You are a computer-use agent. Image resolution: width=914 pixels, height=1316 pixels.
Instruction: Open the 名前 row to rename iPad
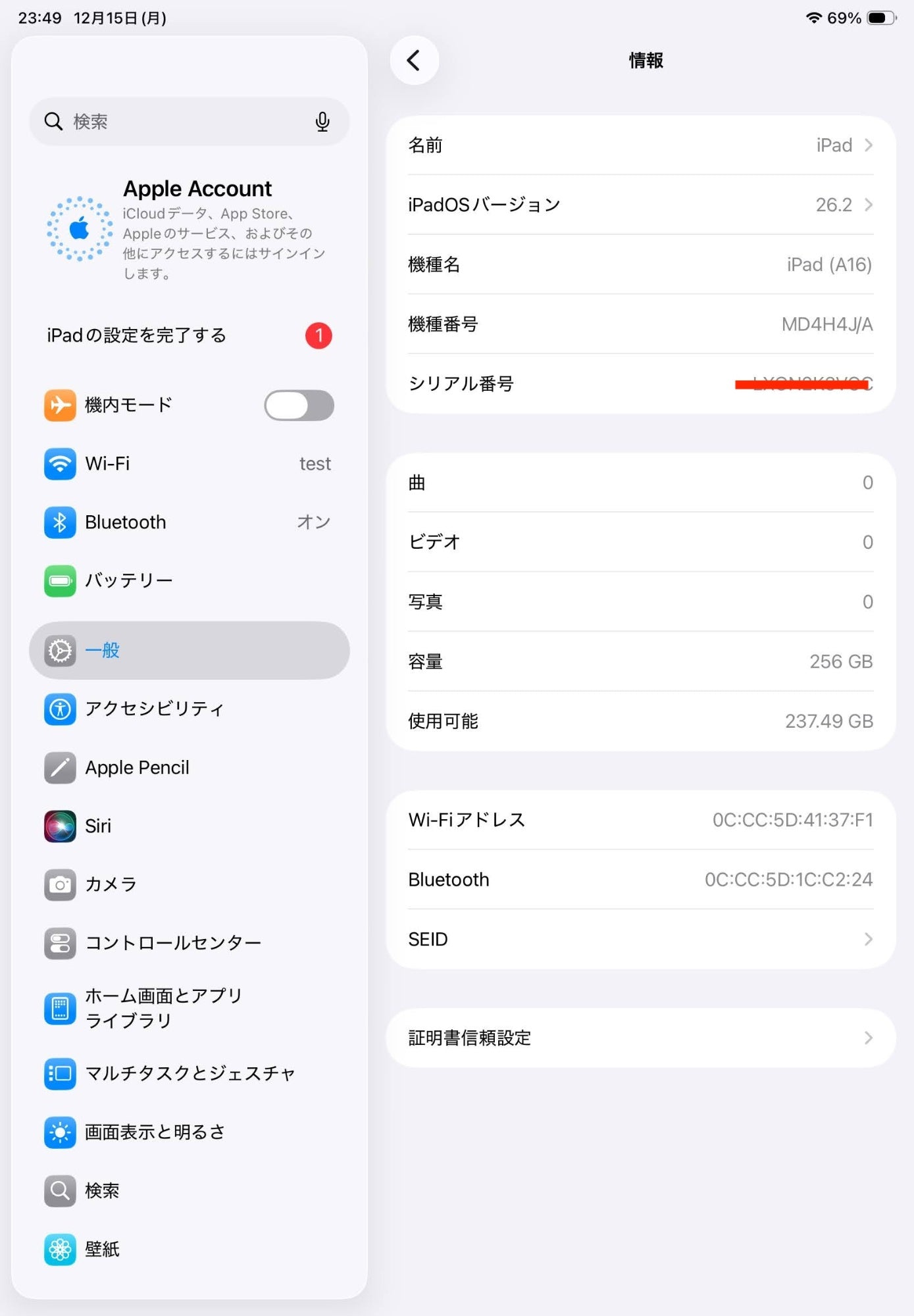tap(640, 145)
